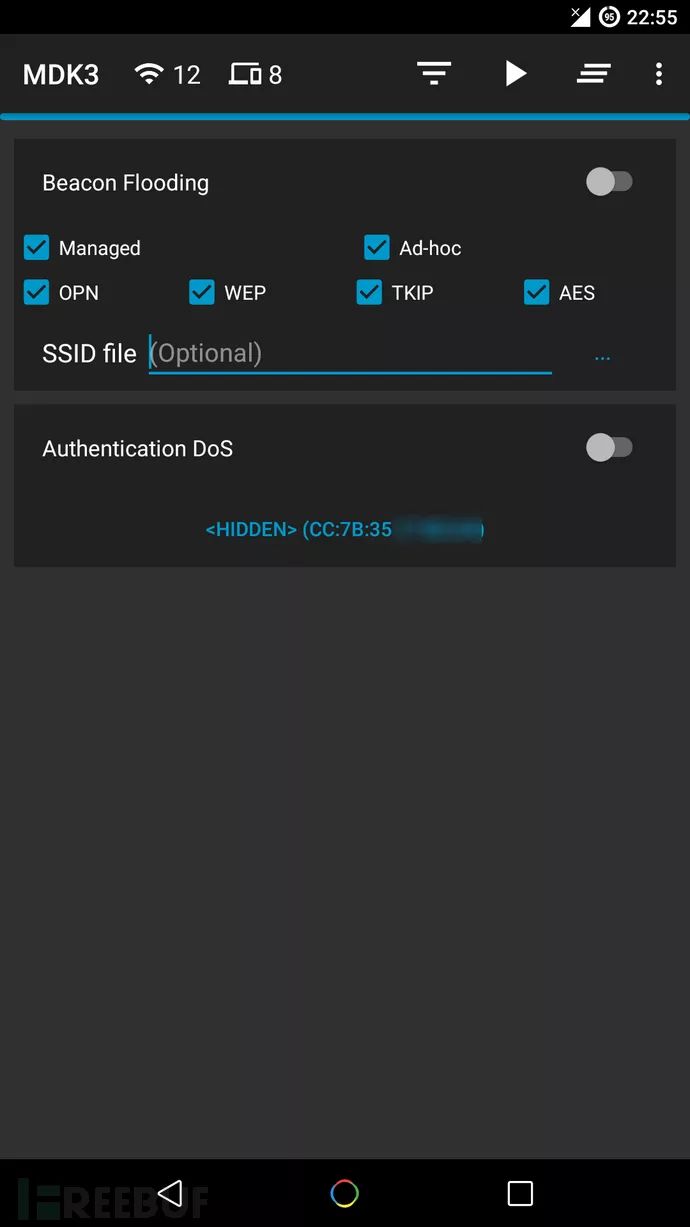
Task: Start the attack with the play button
Action: (515, 74)
